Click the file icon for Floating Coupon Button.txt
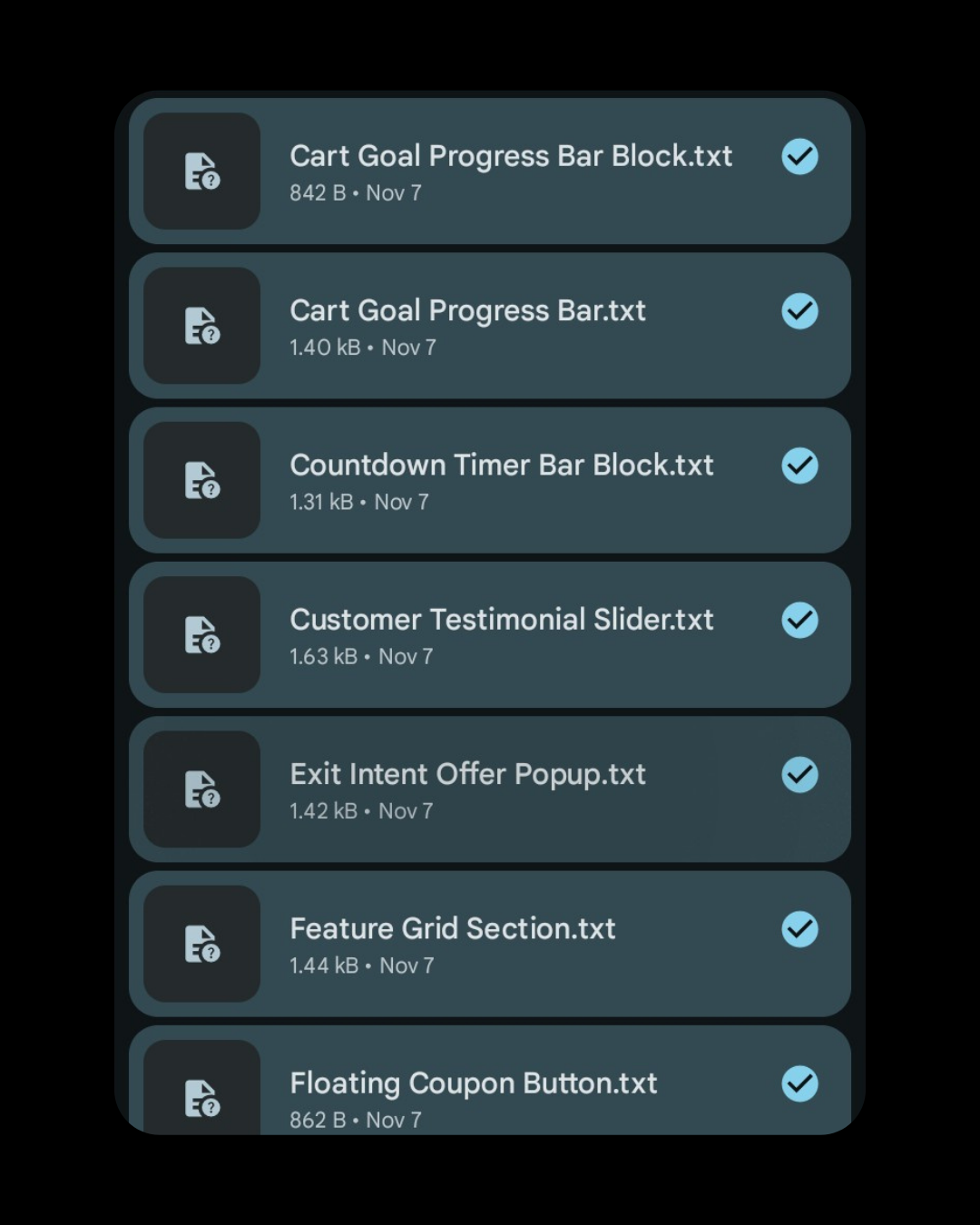The image size is (980, 1225). (x=201, y=1095)
